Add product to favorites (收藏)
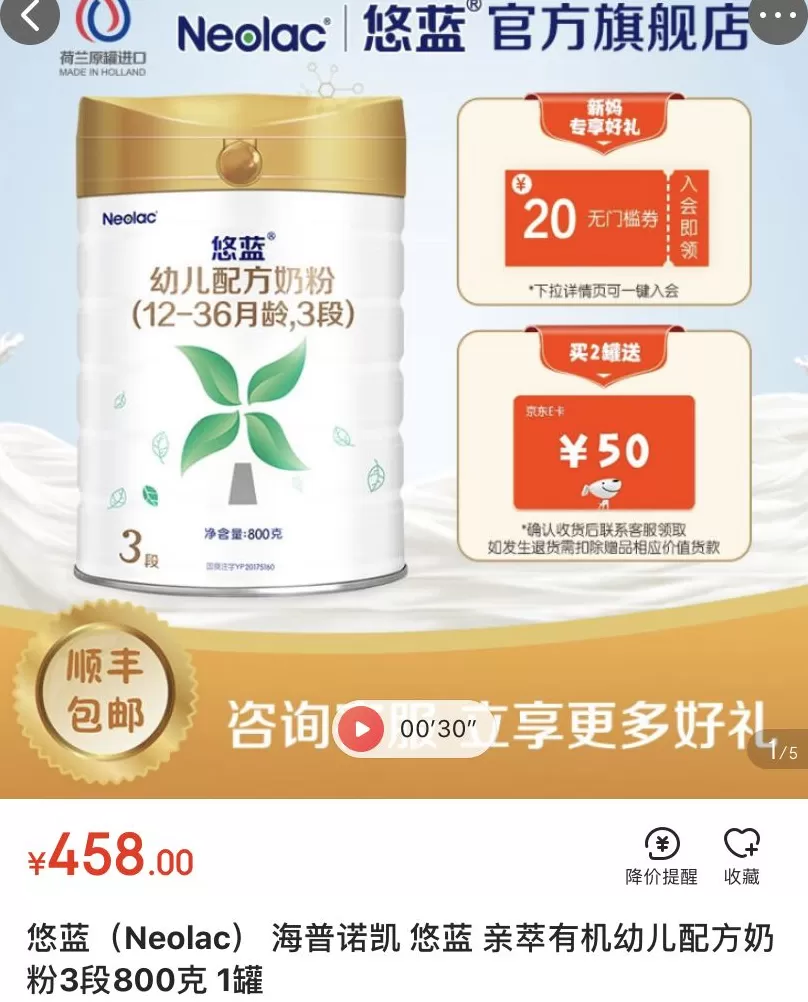 point(741,857)
